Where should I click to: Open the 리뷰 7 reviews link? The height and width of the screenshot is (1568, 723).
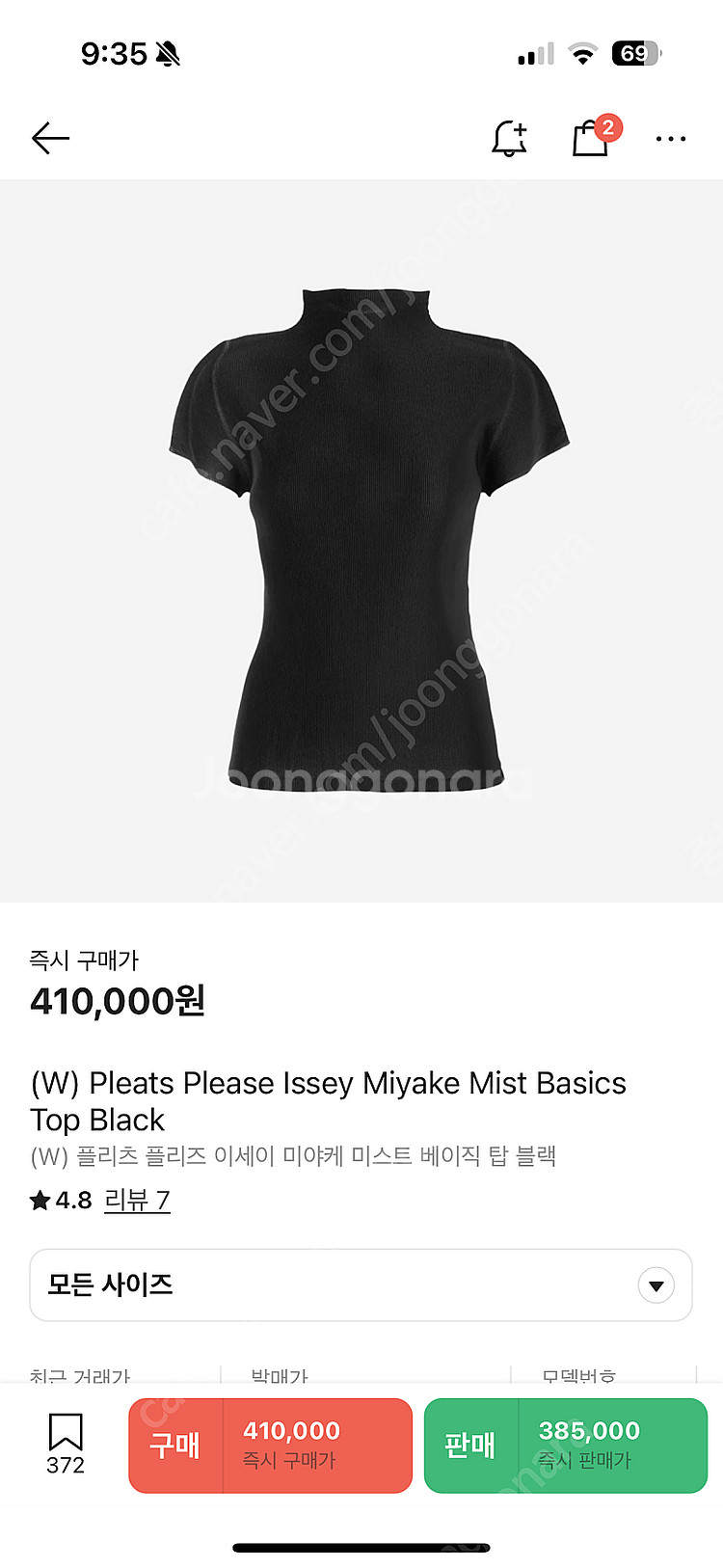tap(137, 1201)
